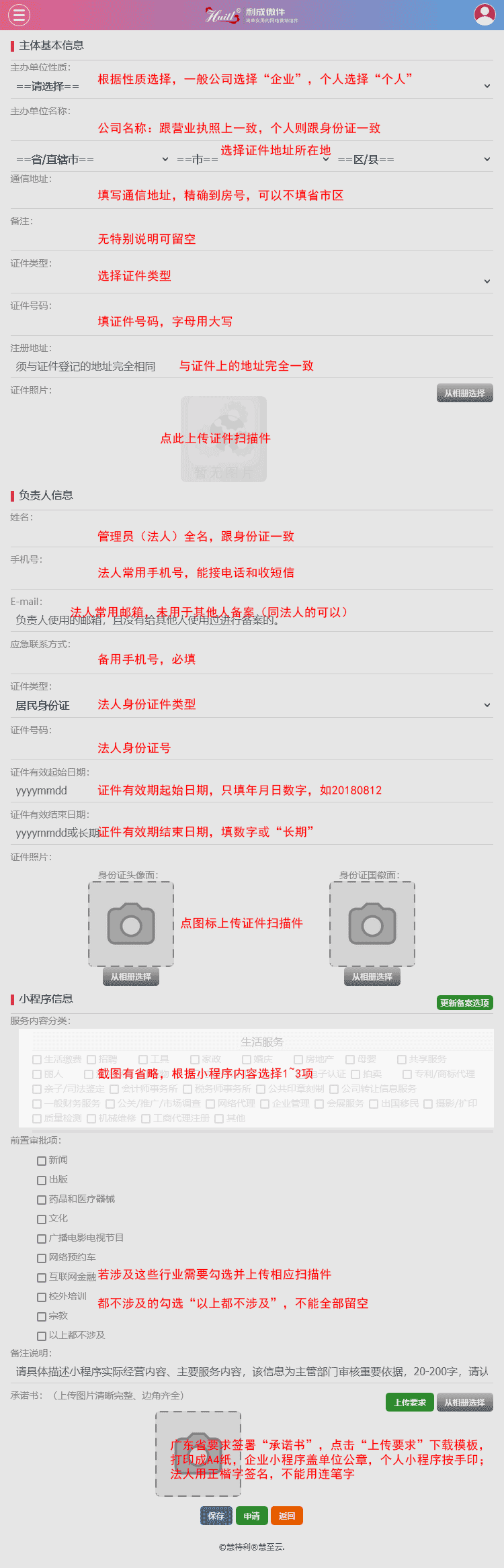
Task: Submit with the 申请 button
Action: pyautogui.click(x=251, y=1516)
